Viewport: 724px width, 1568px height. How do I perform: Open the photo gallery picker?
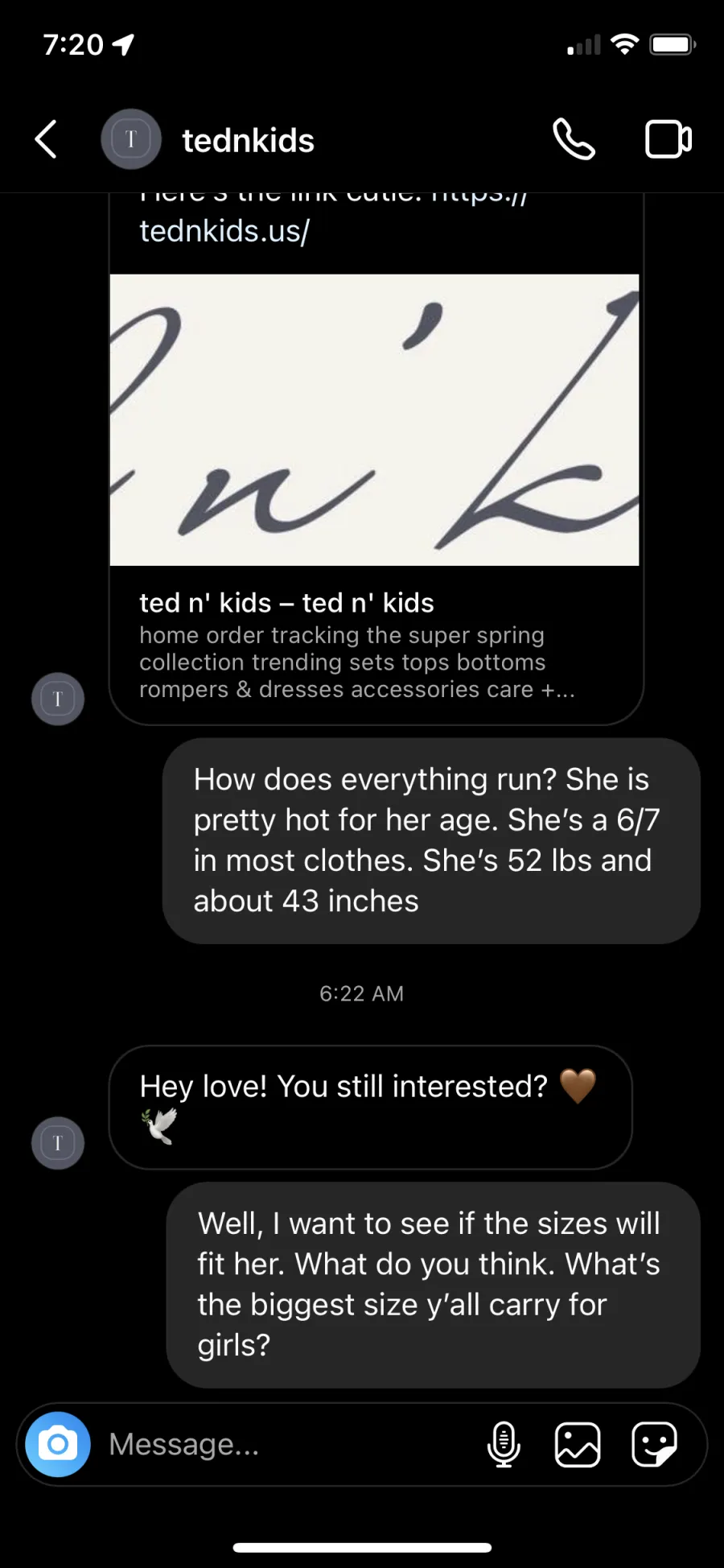pos(578,1444)
